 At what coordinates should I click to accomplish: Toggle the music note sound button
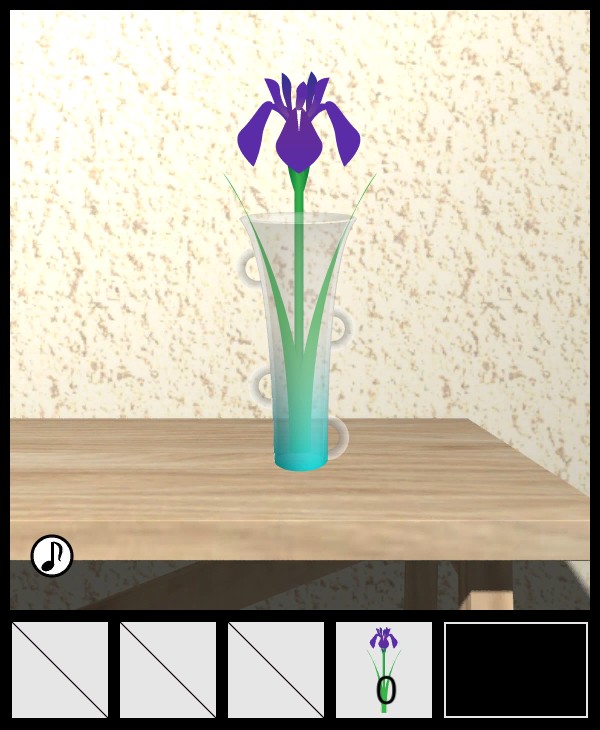pyautogui.click(x=52, y=556)
